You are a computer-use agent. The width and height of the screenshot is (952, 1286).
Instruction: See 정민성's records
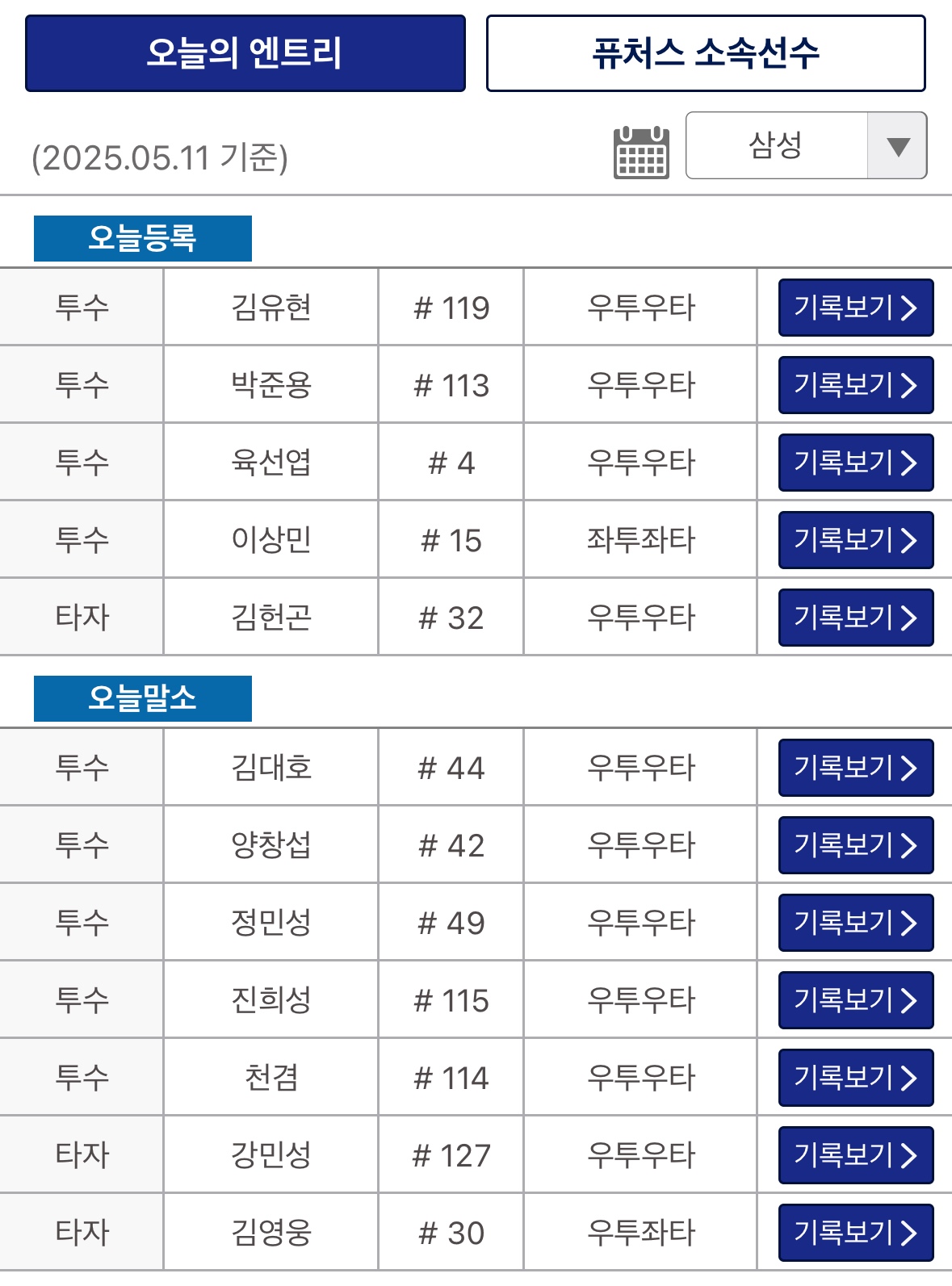point(855,923)
